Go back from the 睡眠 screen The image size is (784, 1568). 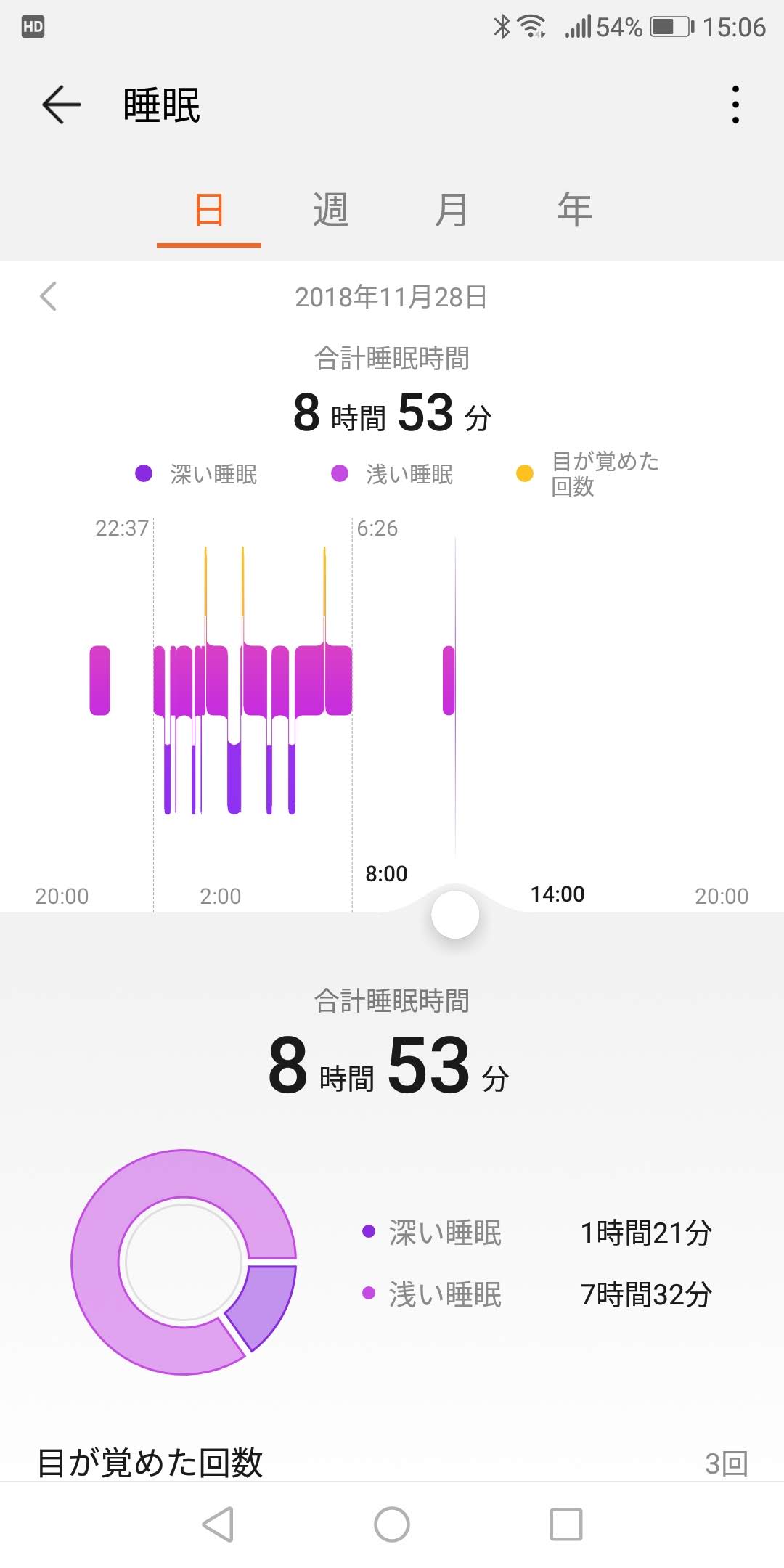click(x=61, y=105)
